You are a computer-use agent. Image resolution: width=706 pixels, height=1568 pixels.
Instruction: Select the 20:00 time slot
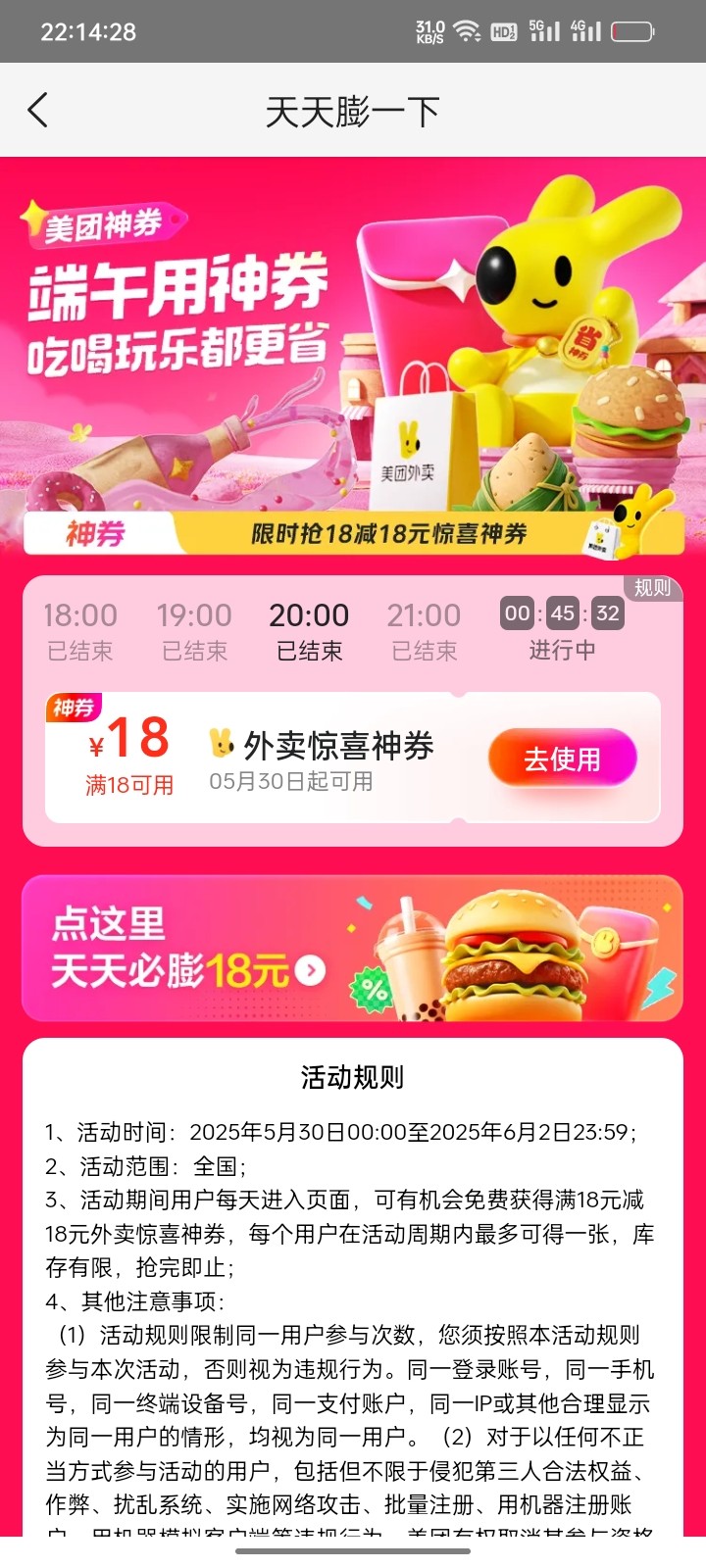[x=309, y=630]
